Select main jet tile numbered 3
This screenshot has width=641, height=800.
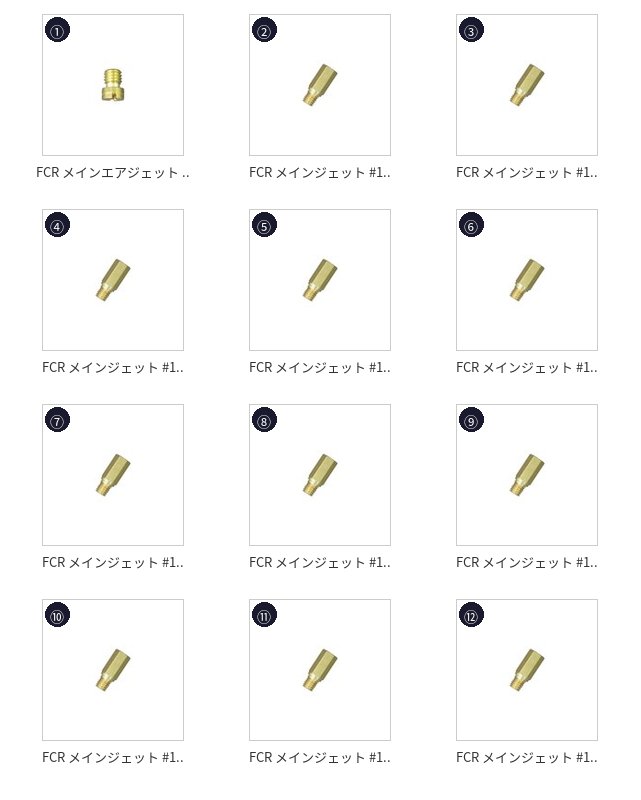pyautogui.click(x=527, y=85)
